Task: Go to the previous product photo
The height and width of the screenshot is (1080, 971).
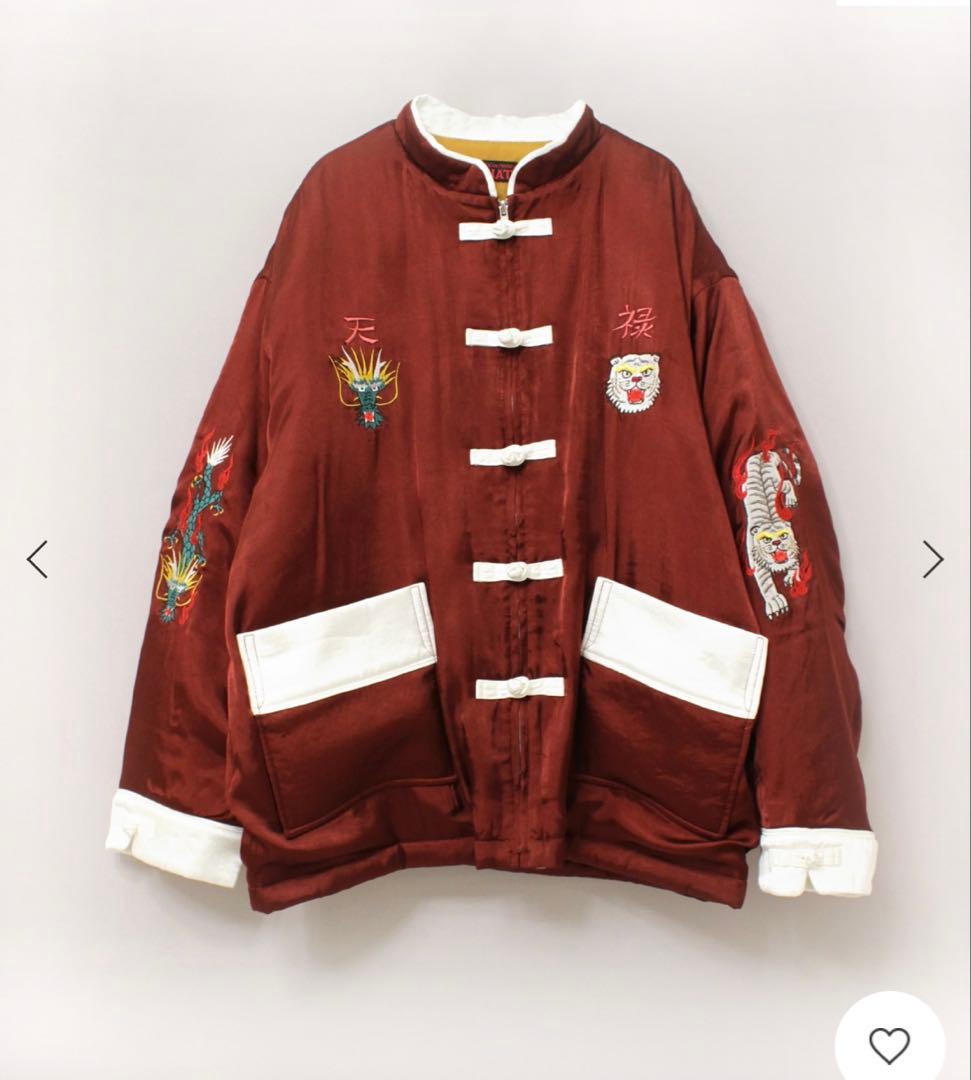Action: click(x=37, y=559)
